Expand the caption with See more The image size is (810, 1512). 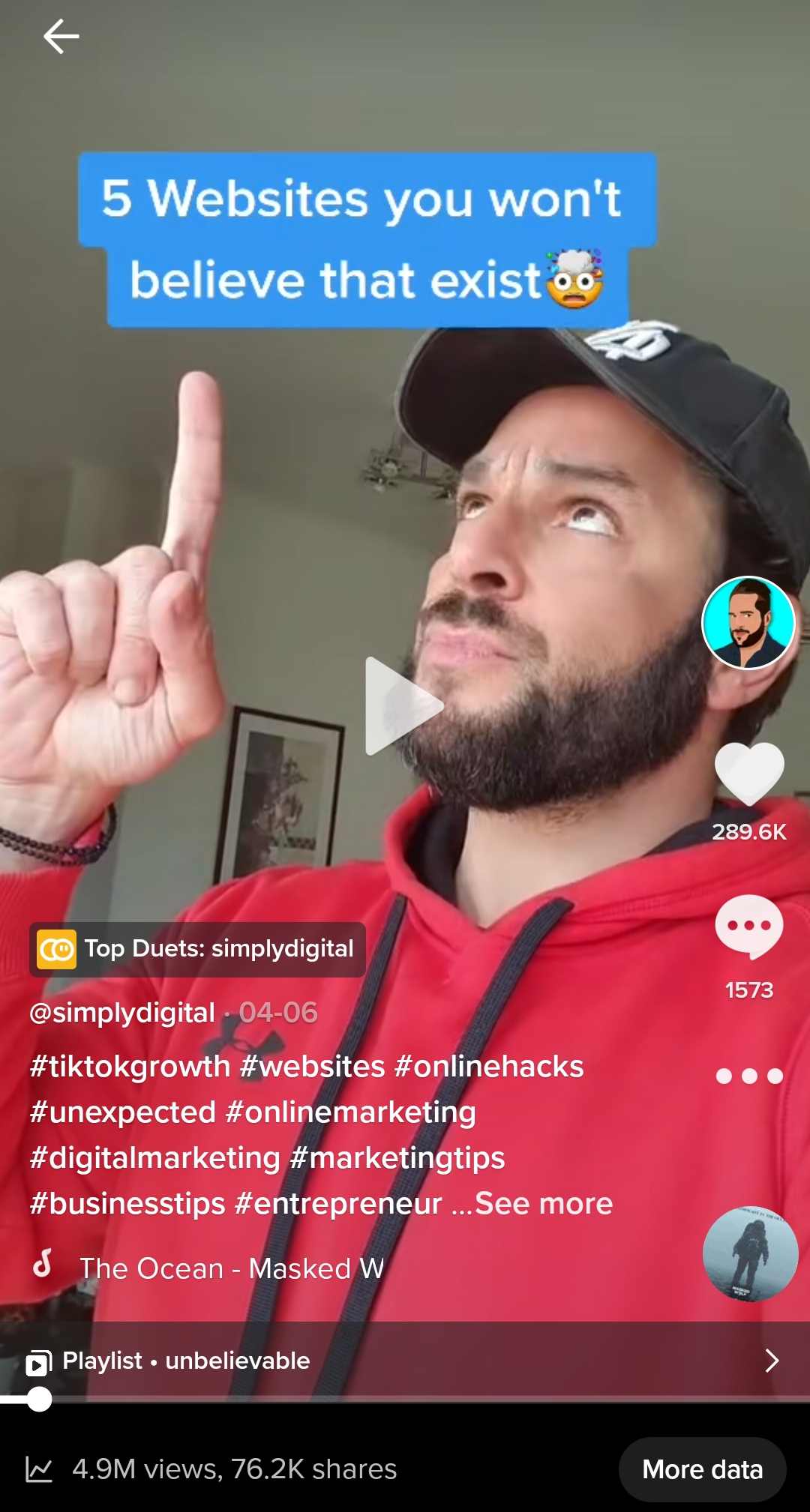point(544,1204)
